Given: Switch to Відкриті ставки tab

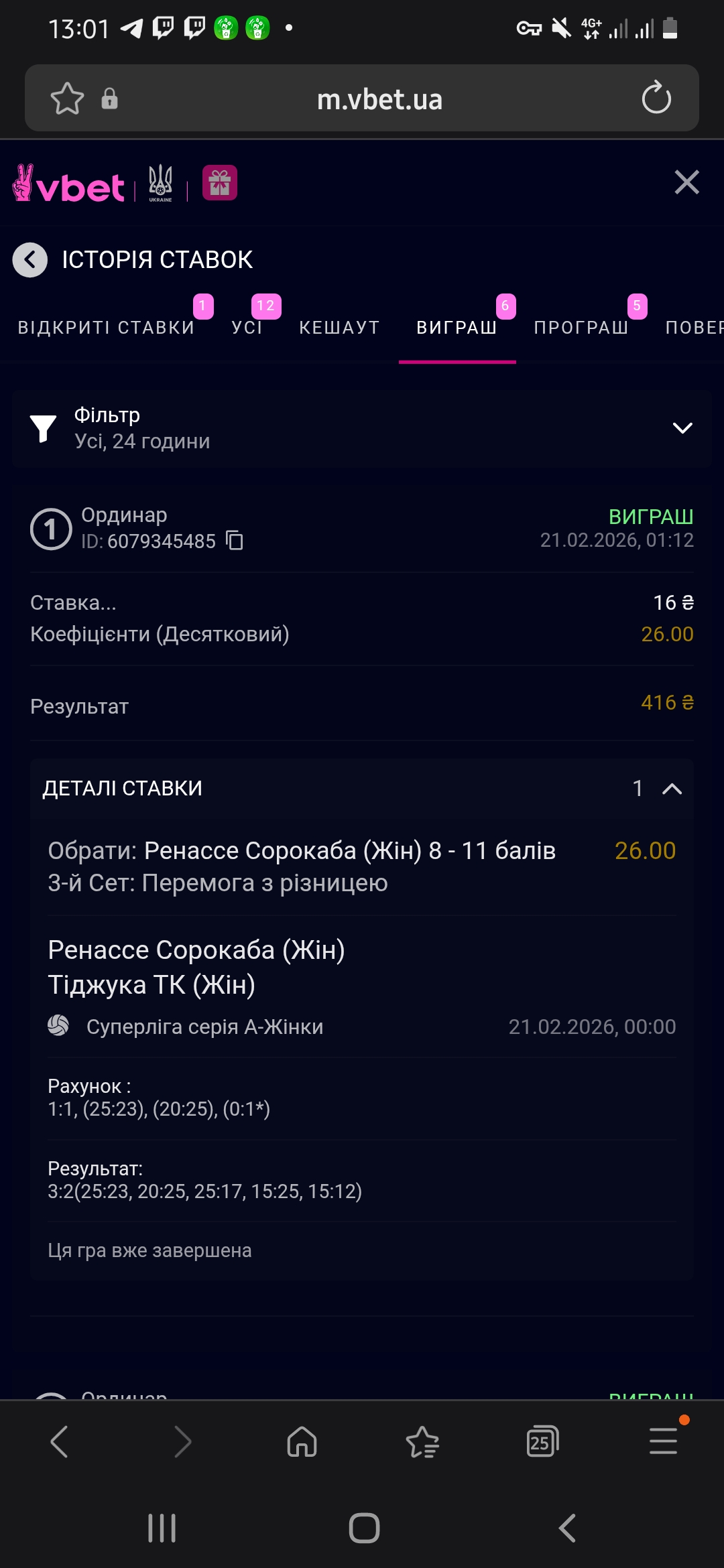Looking at the screenshot, I should [x=106, y=328].
